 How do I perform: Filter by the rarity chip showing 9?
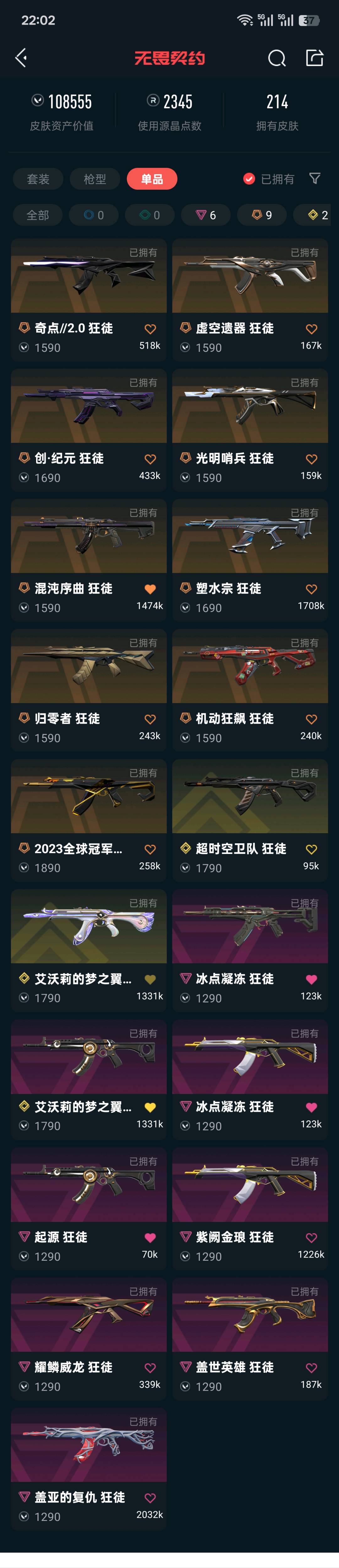pyautogui.click(x=262, y=215)
